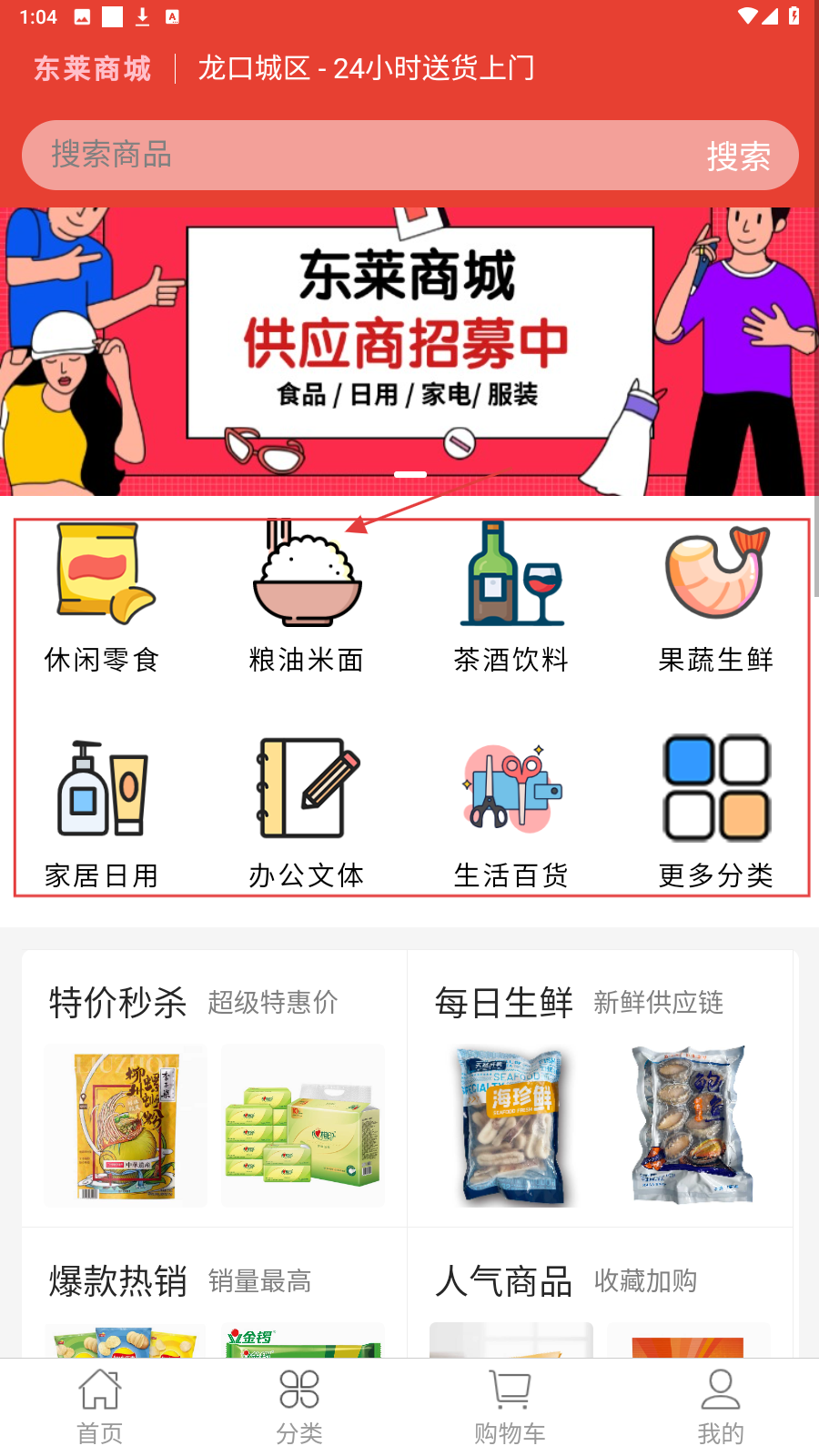Screen dimensions: 819x1456
Task: Show 更多分类 categories
Action: pos(716,812)
